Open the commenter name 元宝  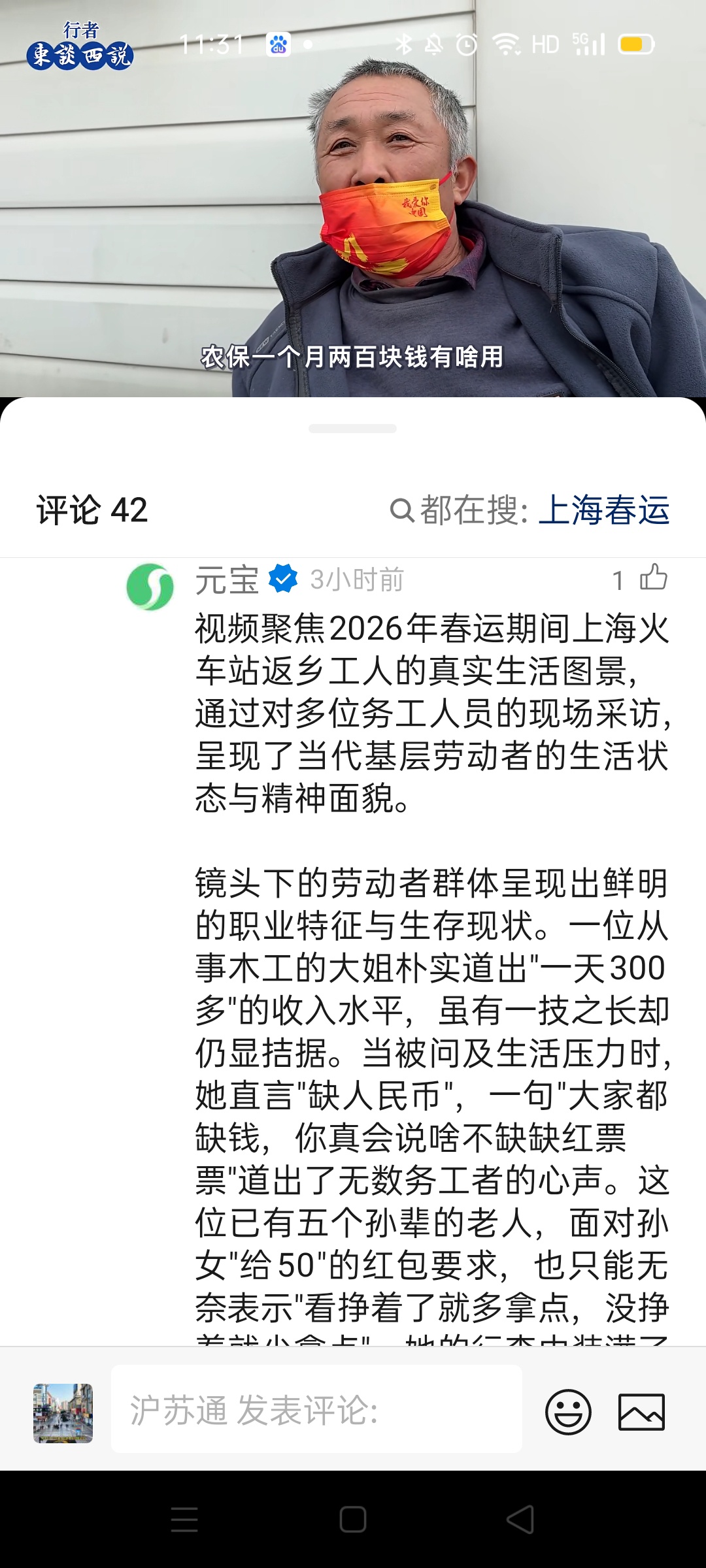point(227,580)
